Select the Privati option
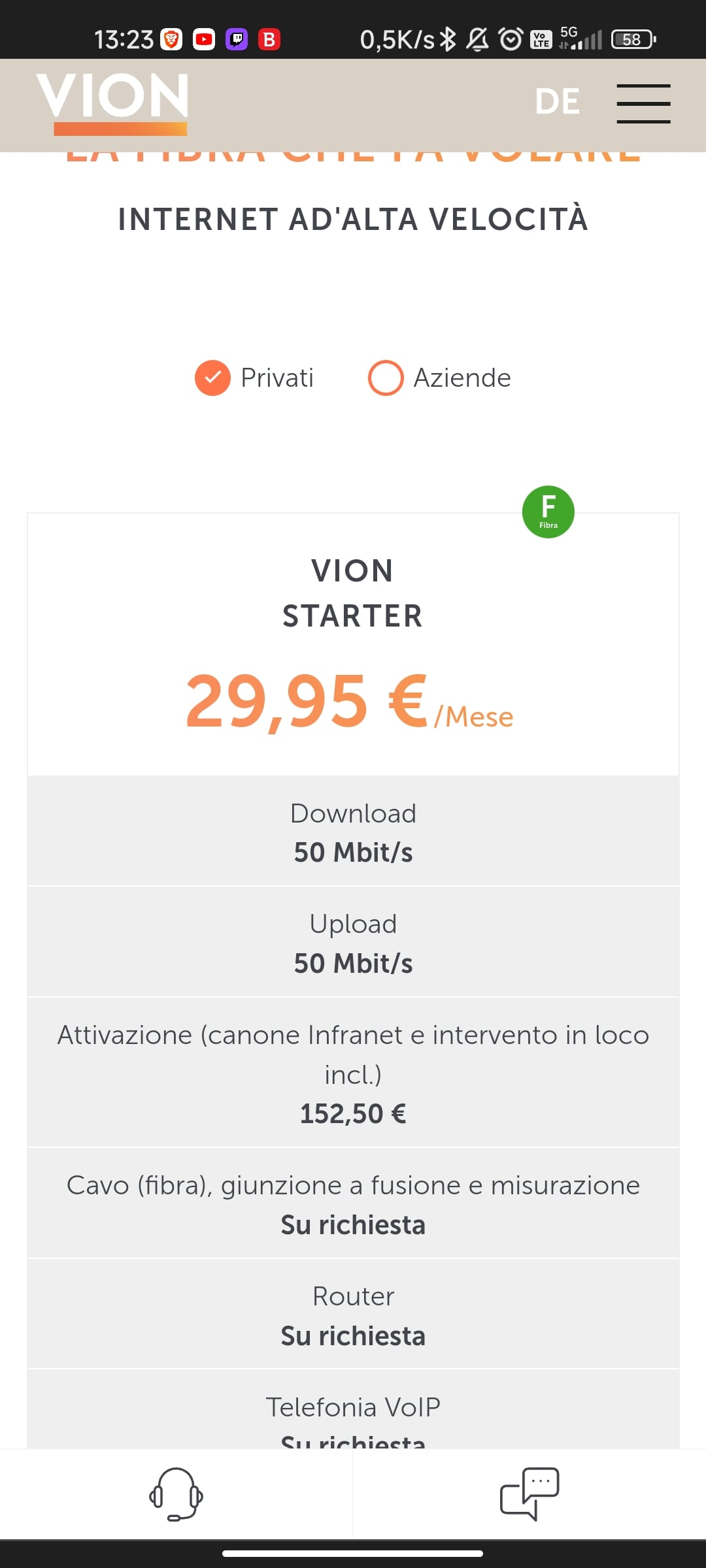Screen dimensions: 706x1568 point(254,378)
